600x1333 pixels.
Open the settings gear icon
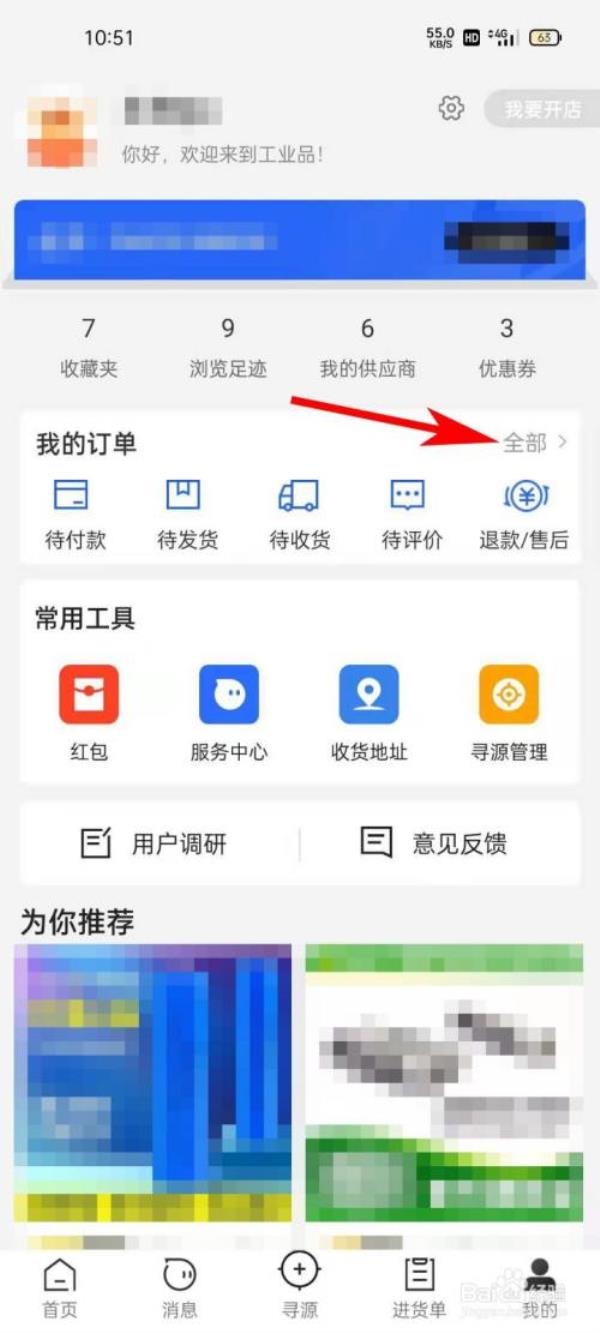click(x=451, y=108)
